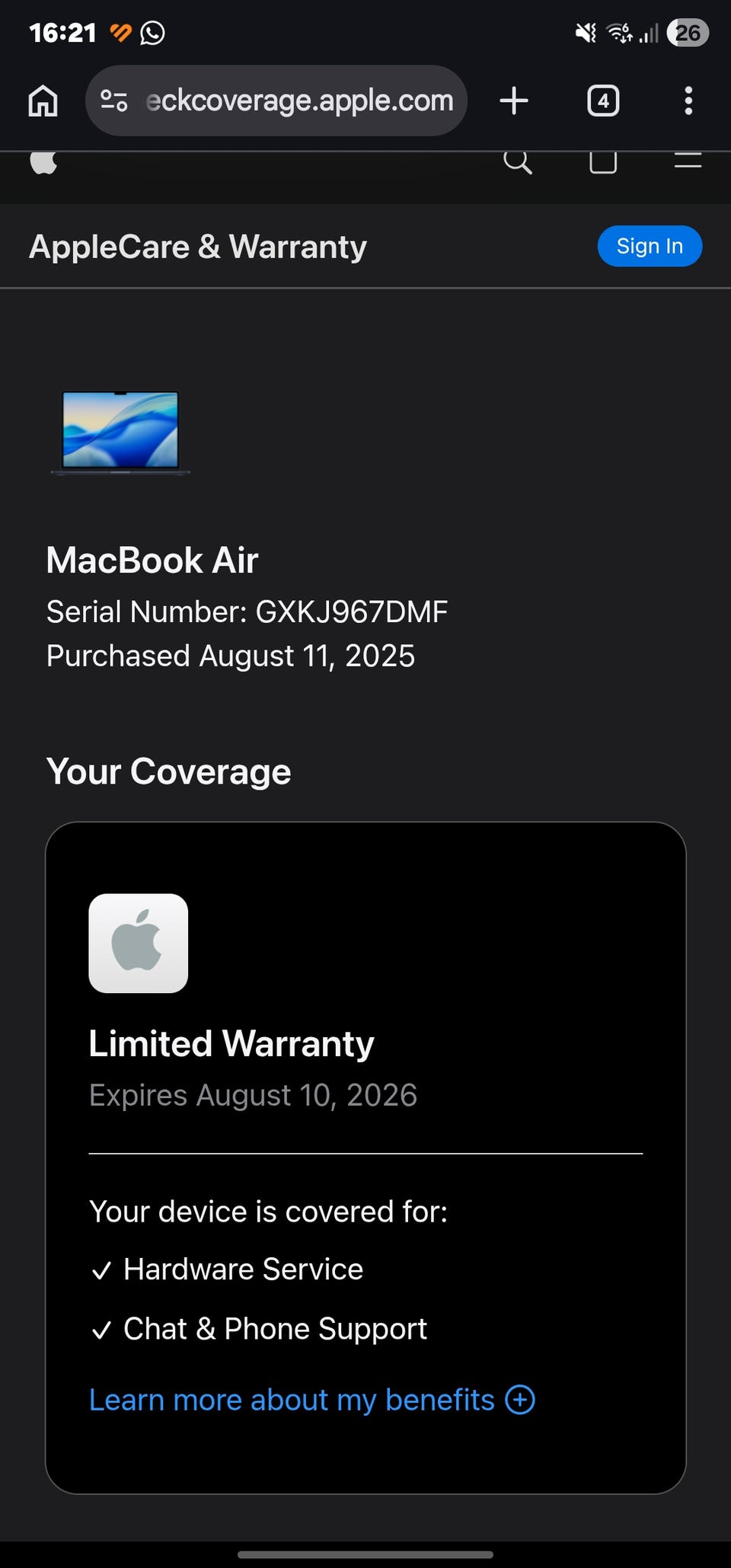
Task: Open the Apple shopping bag
Action: pos(603,161)
